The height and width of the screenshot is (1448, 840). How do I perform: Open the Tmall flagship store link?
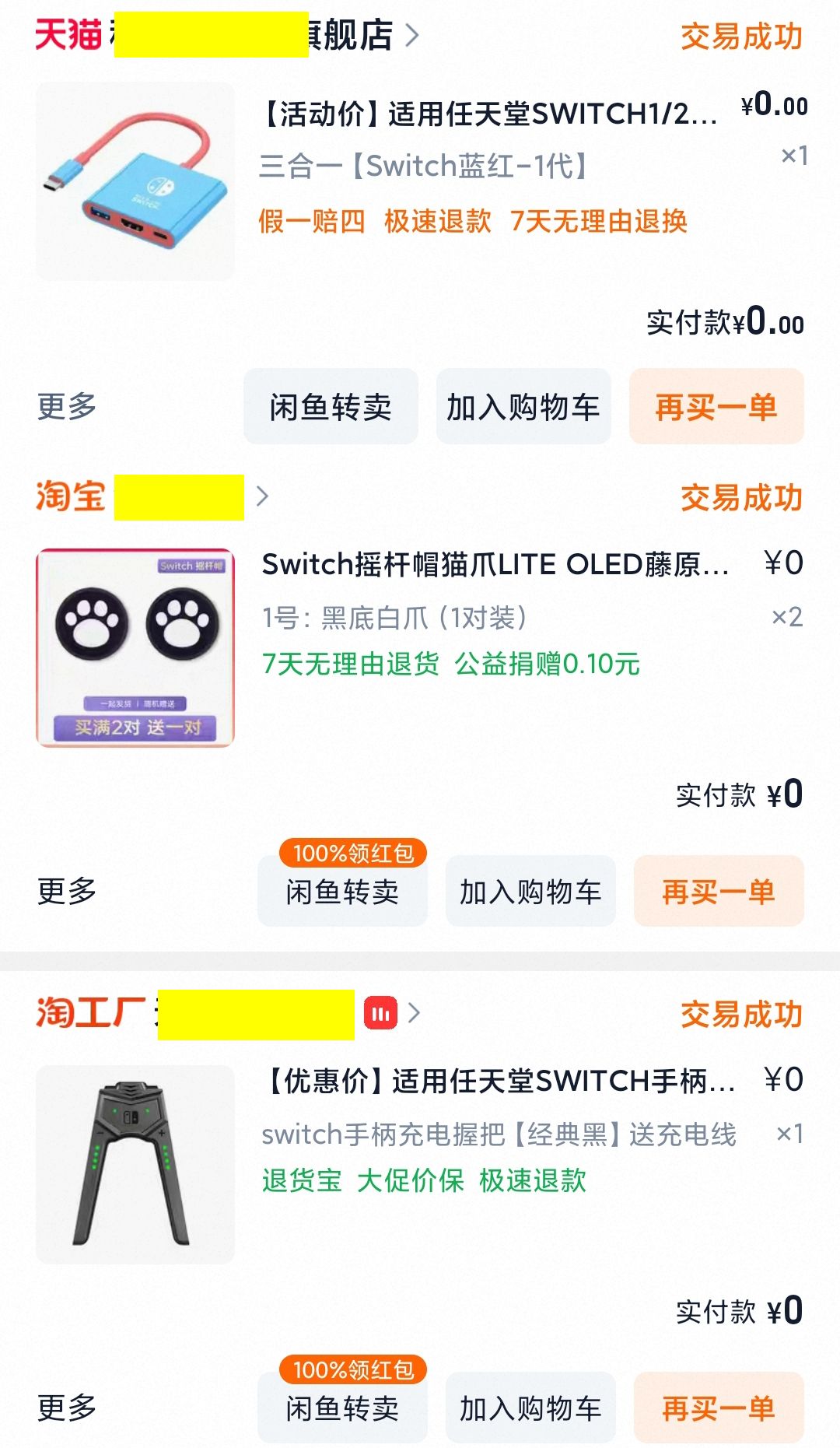[x=226, y=35]
